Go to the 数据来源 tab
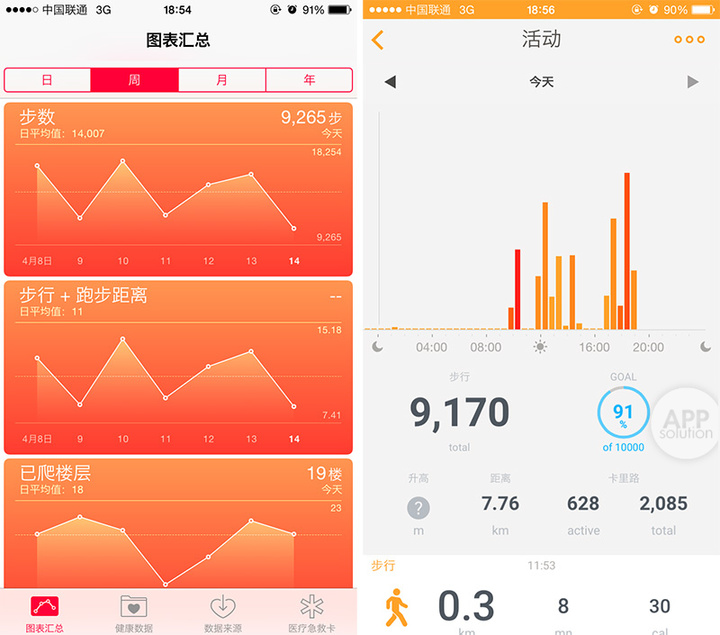 (x=222, y=612)
